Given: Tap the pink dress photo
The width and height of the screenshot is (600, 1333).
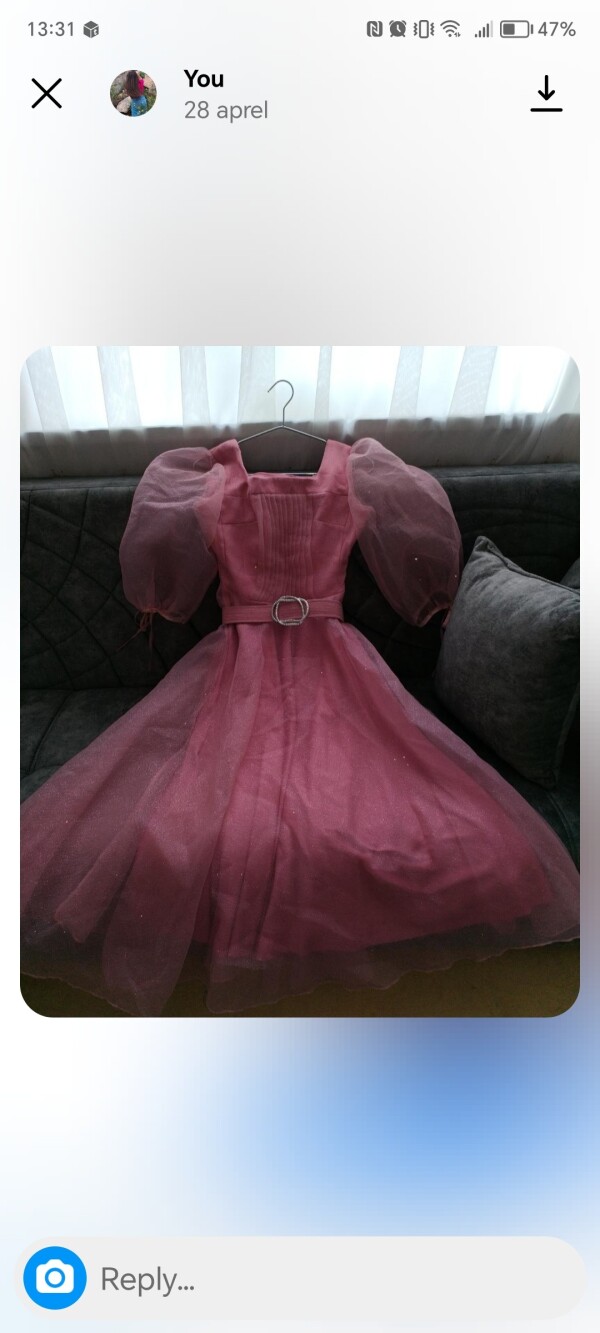Looking at the screenshot, I should coord(300,681).
